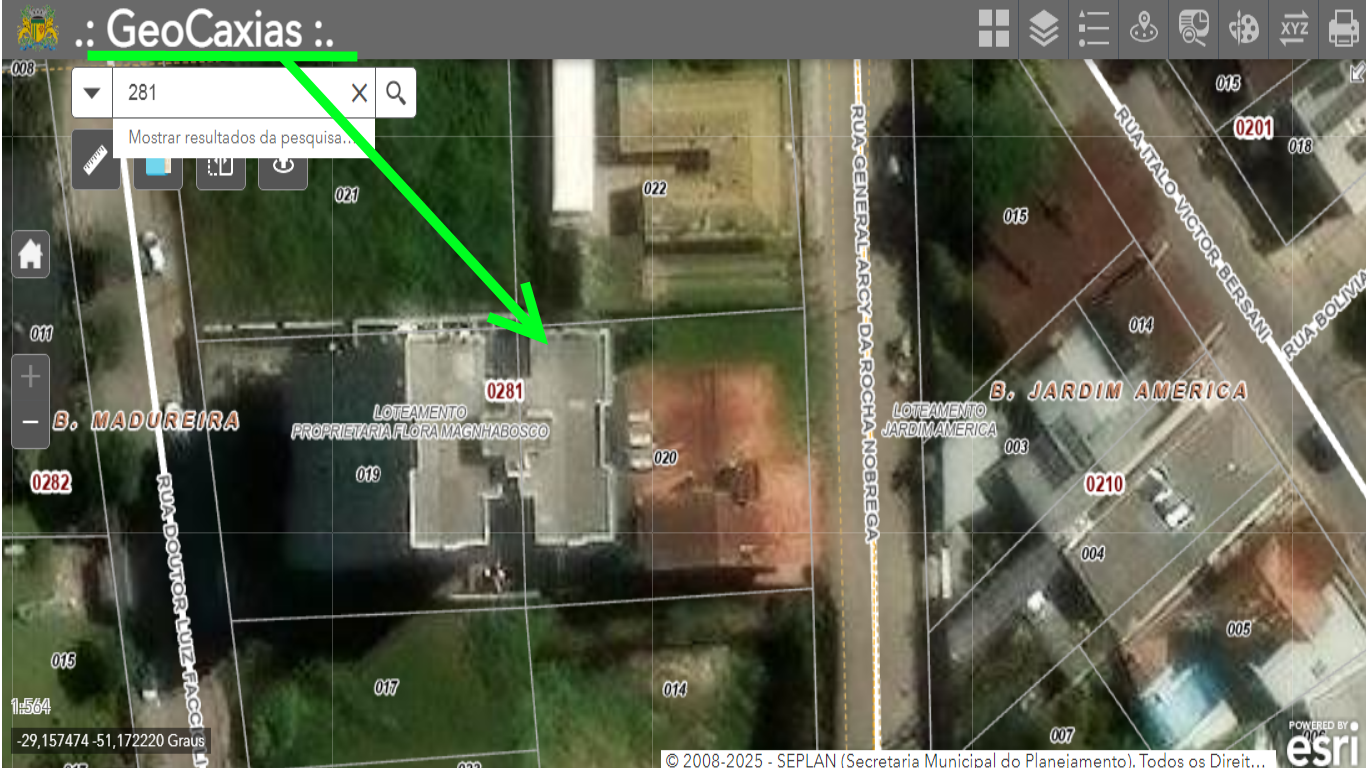The image size is (1366, 768).
Task: Open the basemap gallery grid
Action: click(x=994, y=29)
